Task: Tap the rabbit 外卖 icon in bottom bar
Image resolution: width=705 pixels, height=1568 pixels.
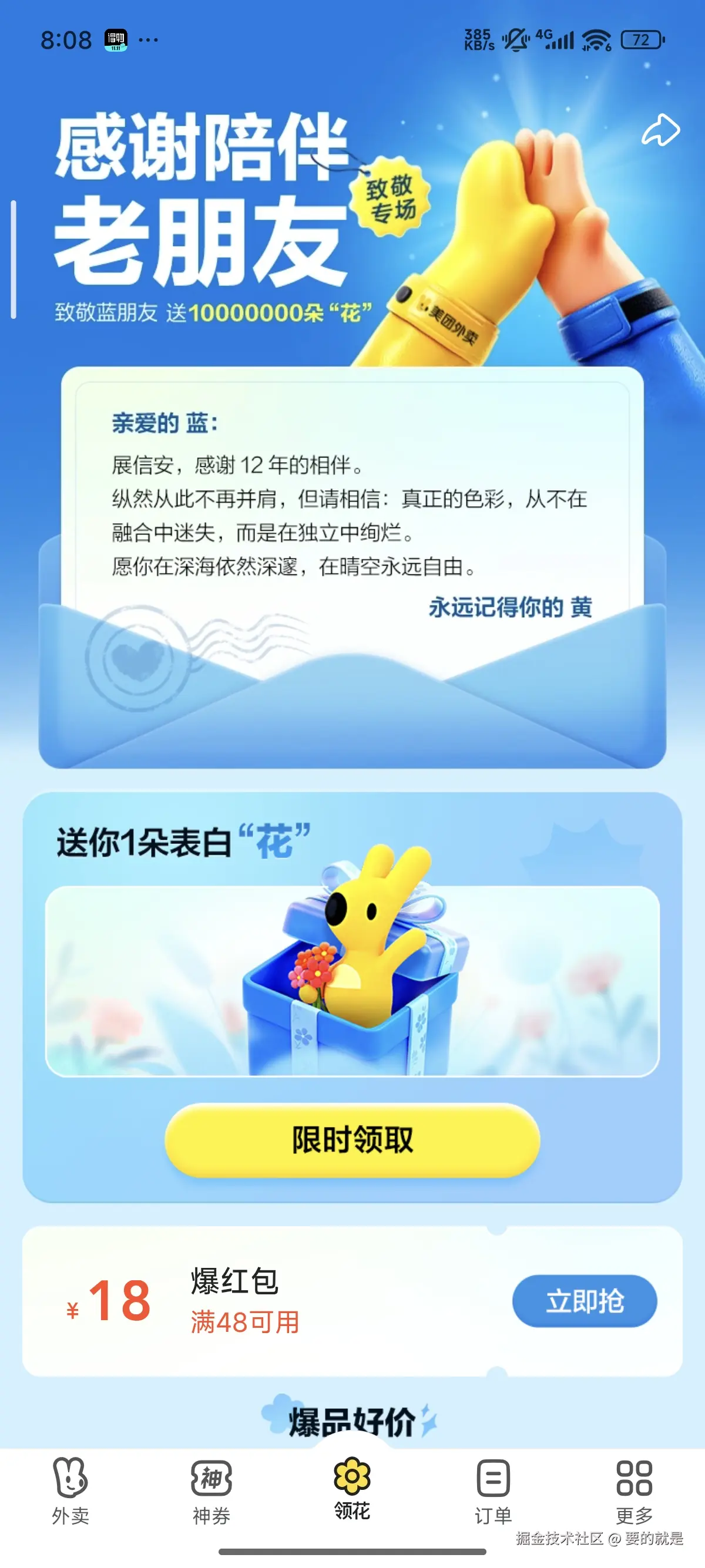Action: click(70, 1478)
